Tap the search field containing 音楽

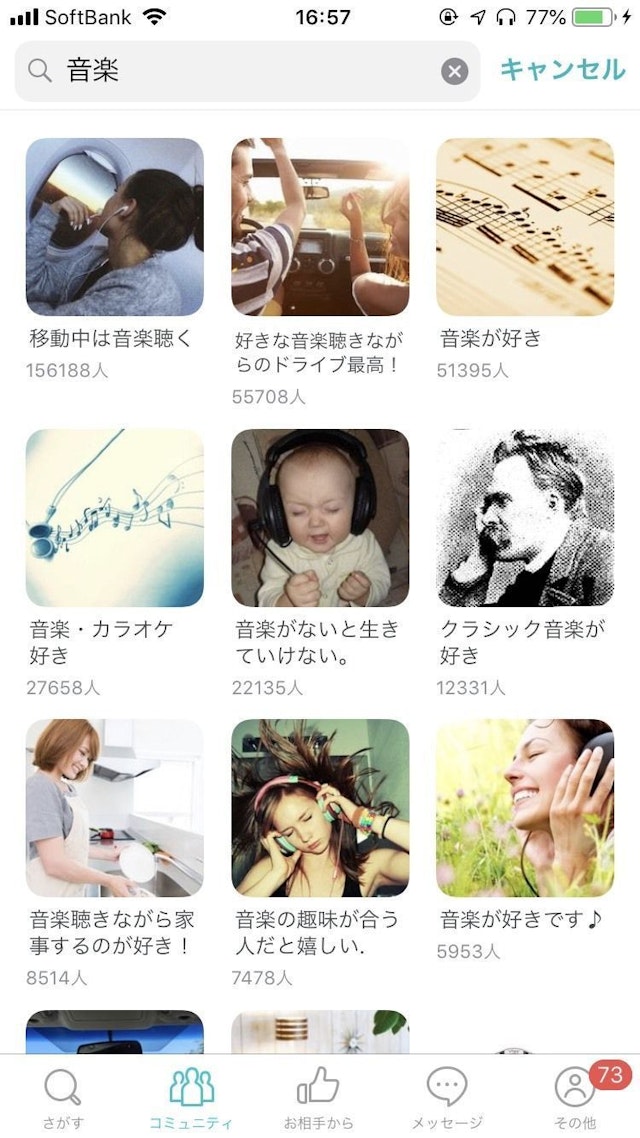[x=240, y=71]
